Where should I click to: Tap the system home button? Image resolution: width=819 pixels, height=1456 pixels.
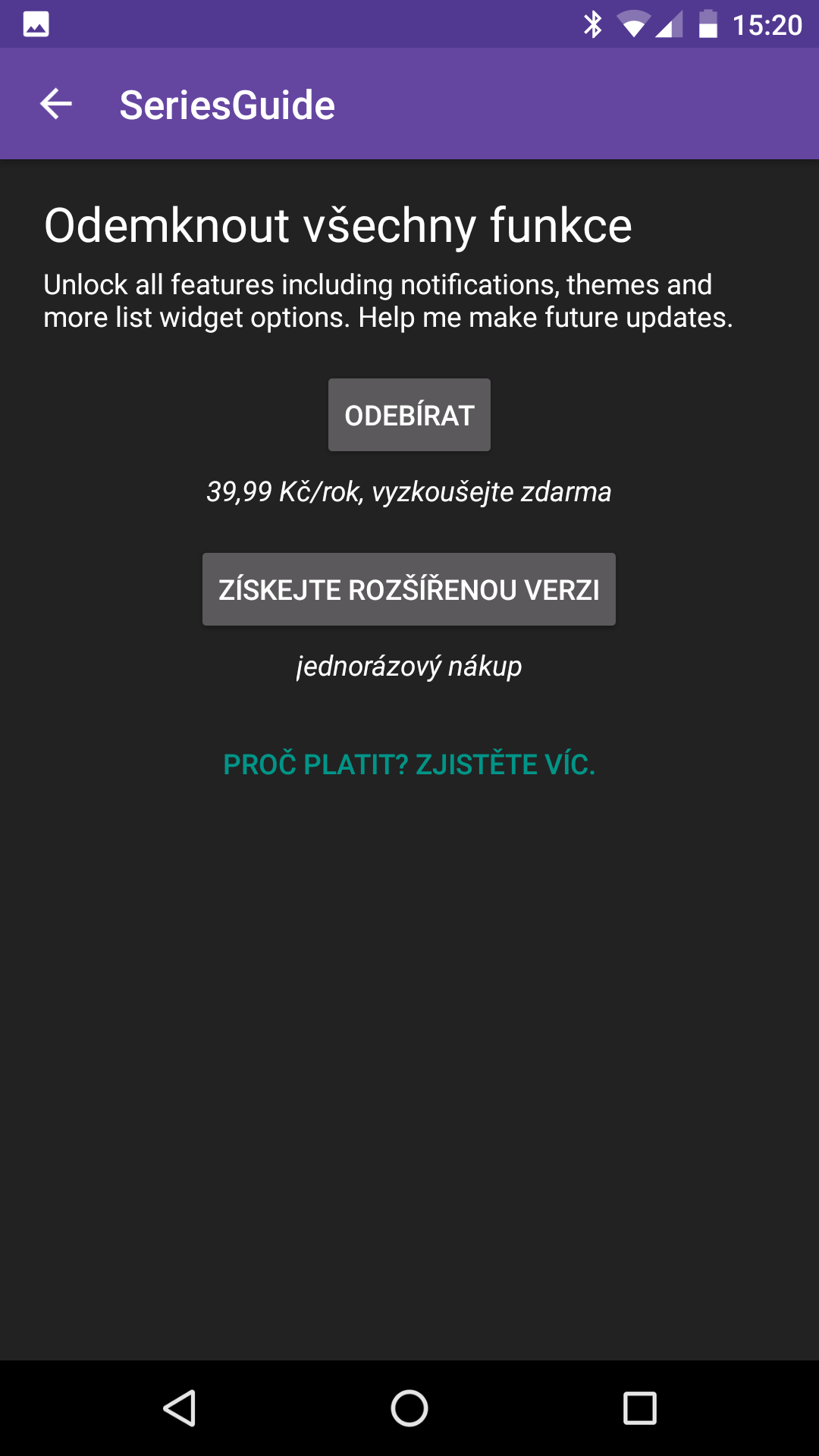(x=409, y=1408)
